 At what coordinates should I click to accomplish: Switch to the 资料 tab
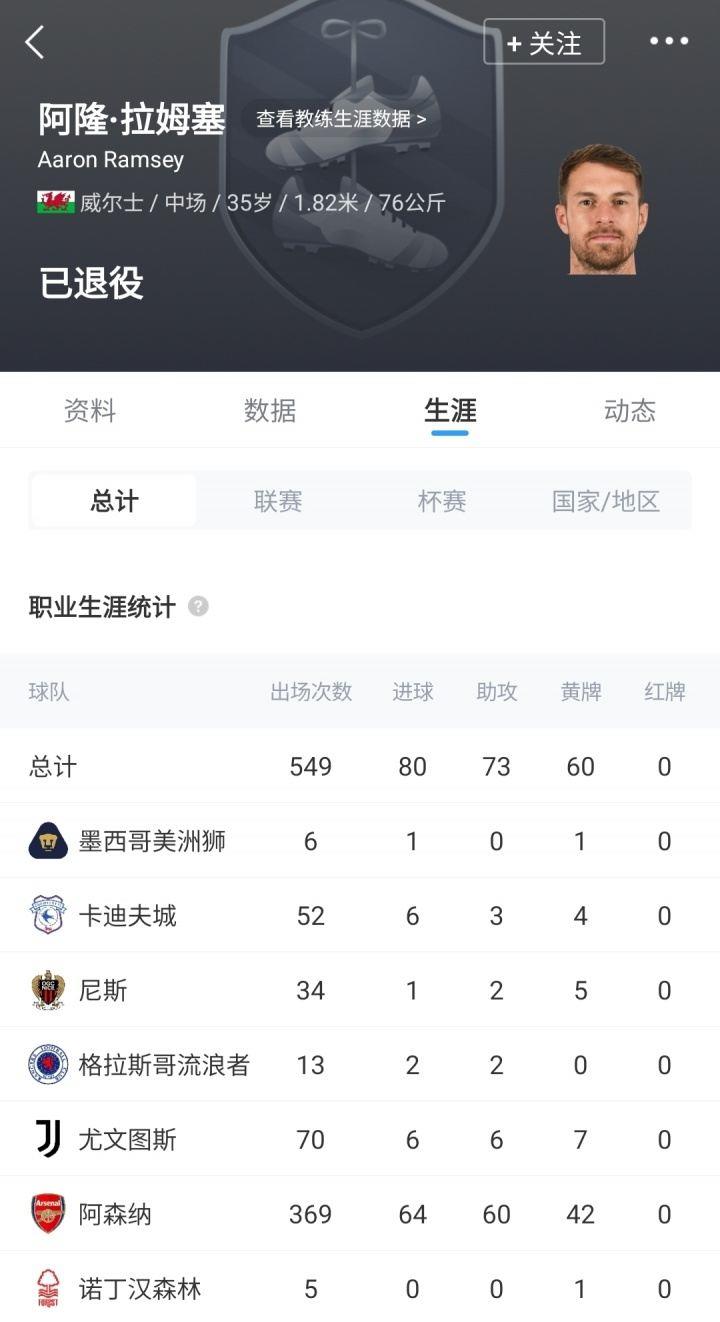coord(90,410)
